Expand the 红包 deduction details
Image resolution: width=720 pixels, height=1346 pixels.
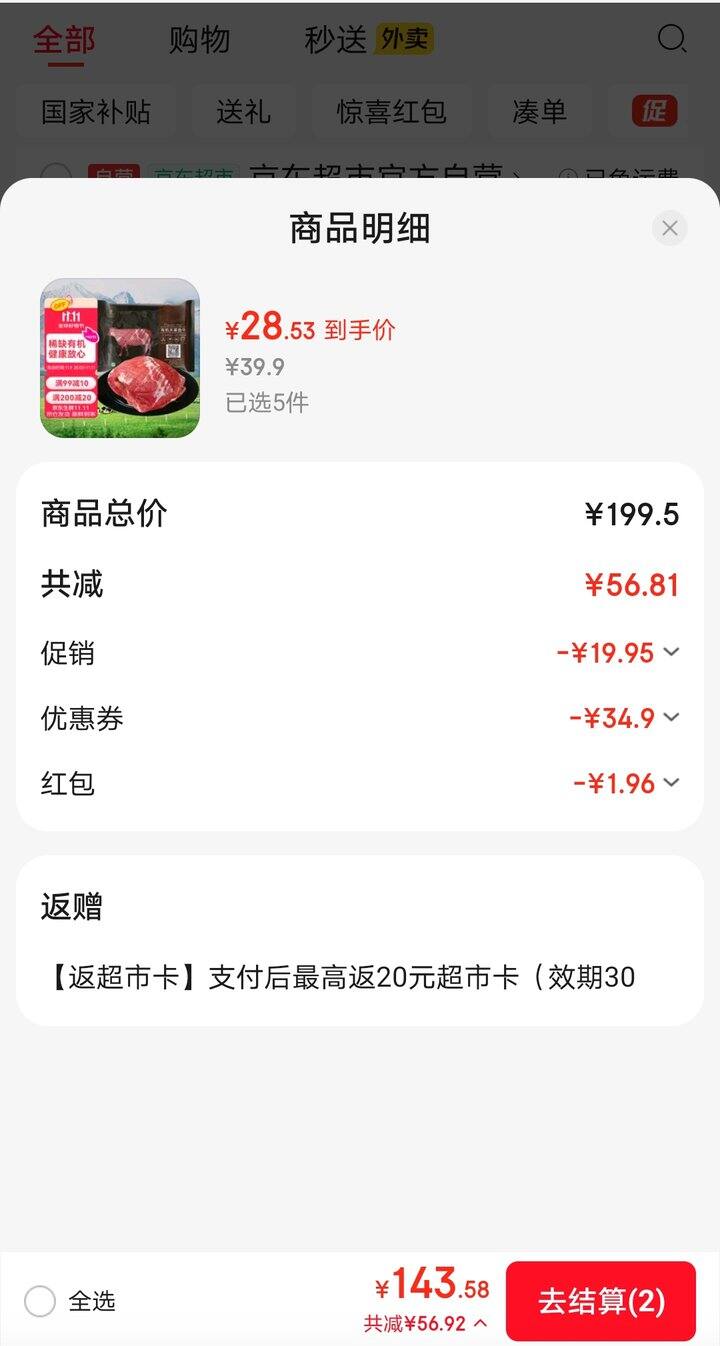pos(671,782)
